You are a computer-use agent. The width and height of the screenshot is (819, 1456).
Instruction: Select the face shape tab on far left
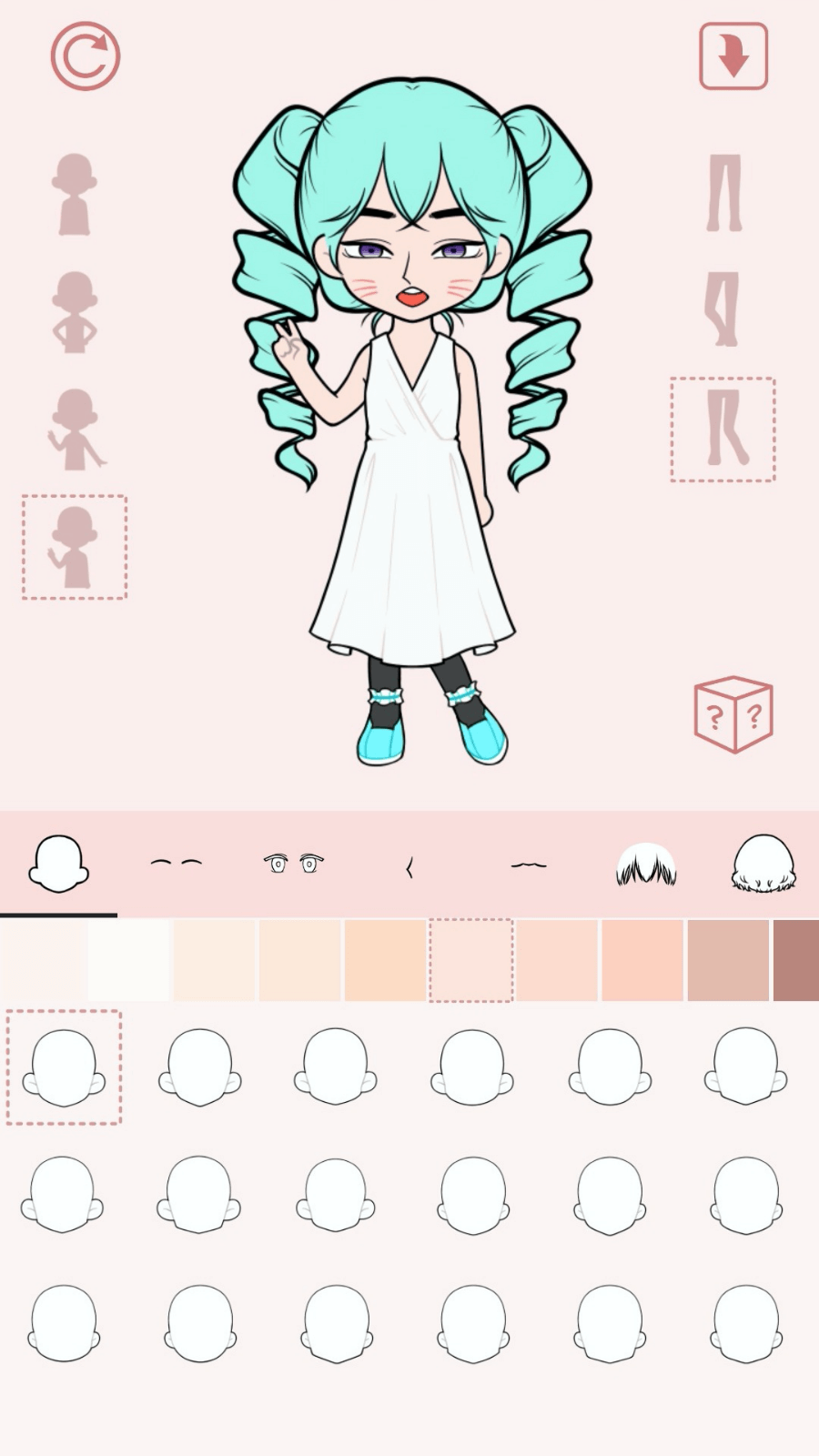click(x=59, y=863)
